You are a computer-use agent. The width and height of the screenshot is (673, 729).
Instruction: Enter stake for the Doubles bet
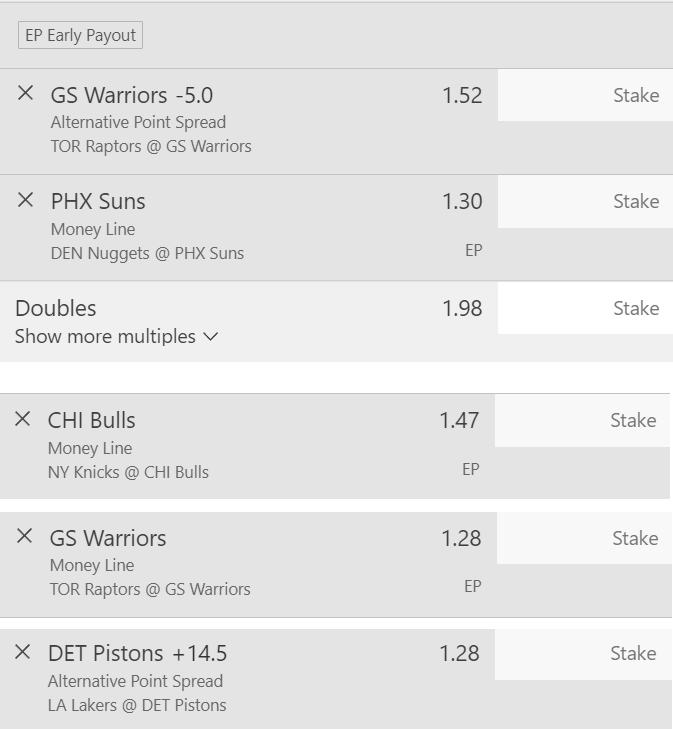585,308
